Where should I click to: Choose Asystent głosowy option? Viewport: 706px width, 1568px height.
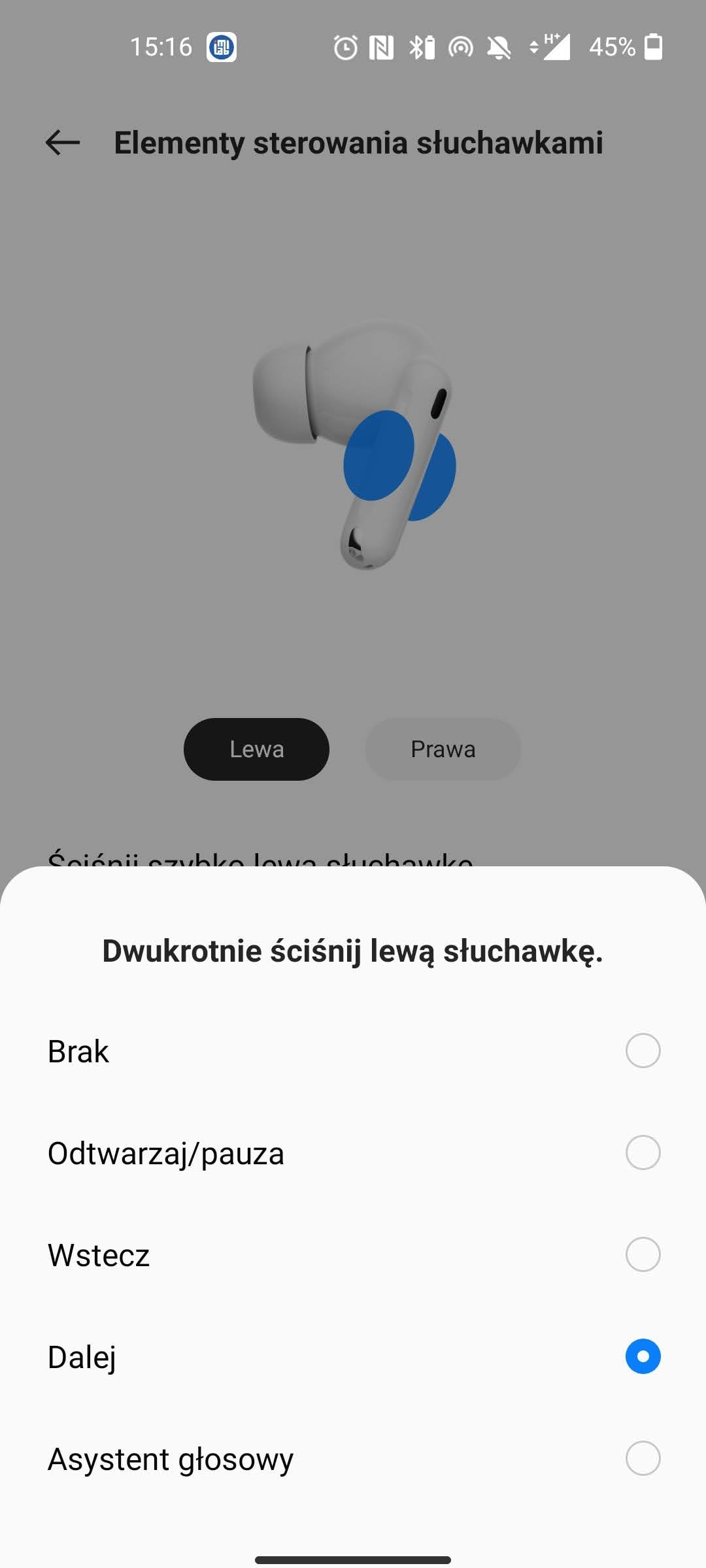[642, 1458]
